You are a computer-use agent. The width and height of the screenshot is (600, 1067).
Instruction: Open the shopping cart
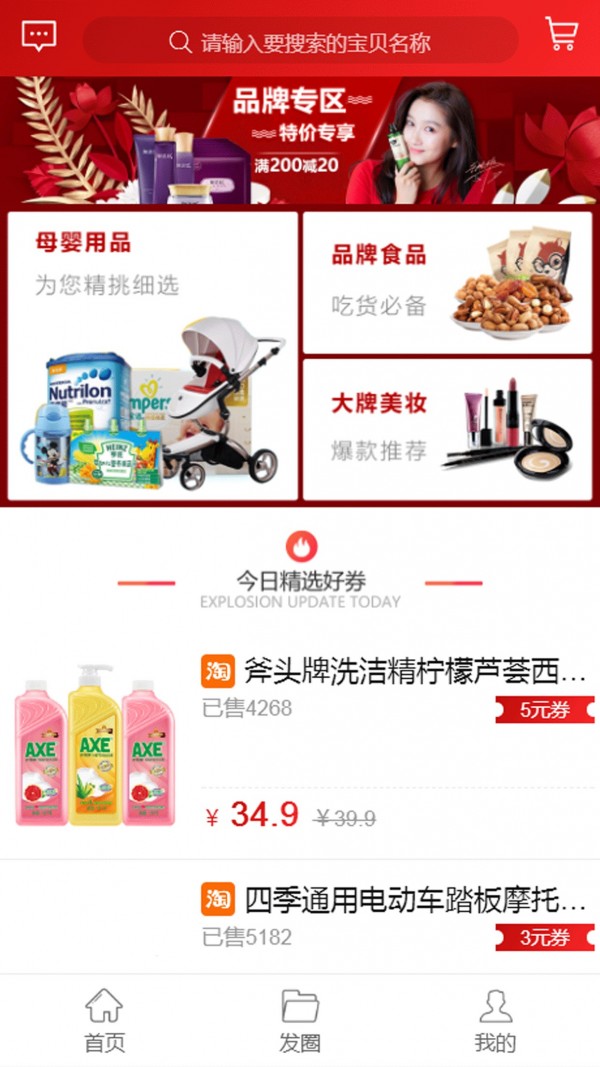click(x=562, y=35)
